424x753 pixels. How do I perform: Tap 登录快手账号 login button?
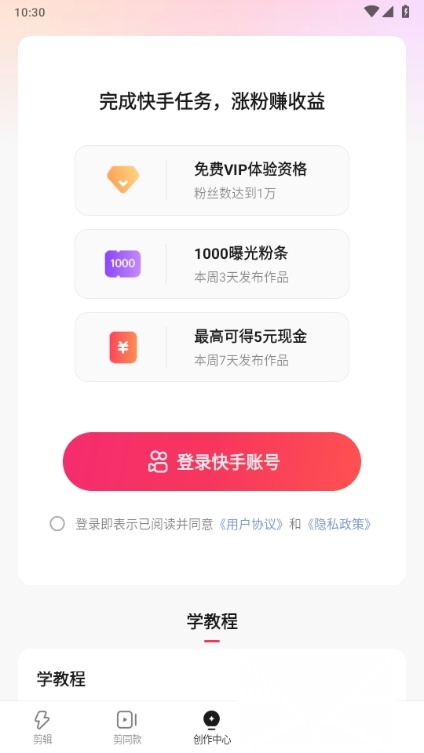pyautogui.click(x=212, y=462)
